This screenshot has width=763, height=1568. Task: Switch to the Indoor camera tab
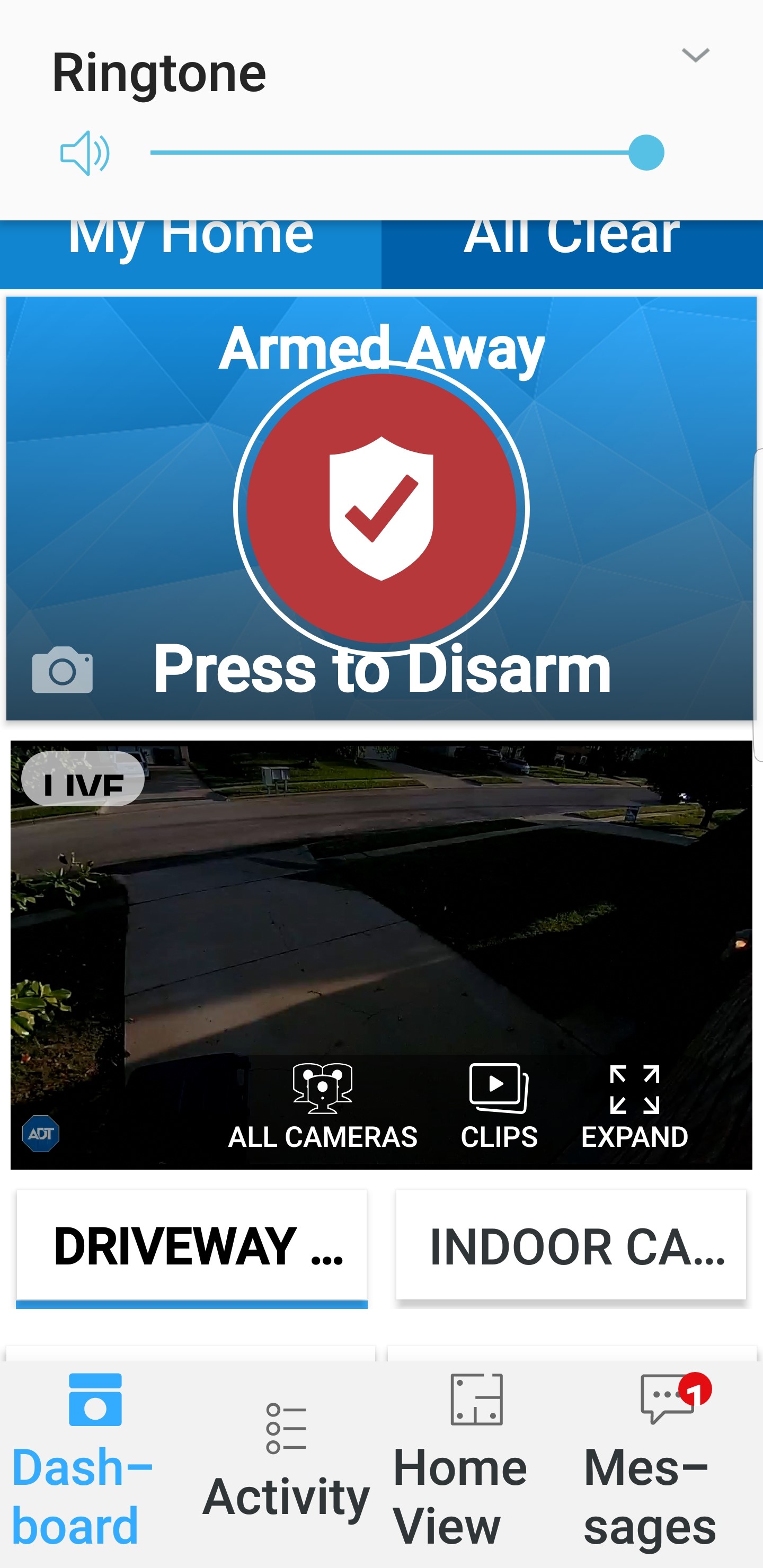tap(571, 1246)
